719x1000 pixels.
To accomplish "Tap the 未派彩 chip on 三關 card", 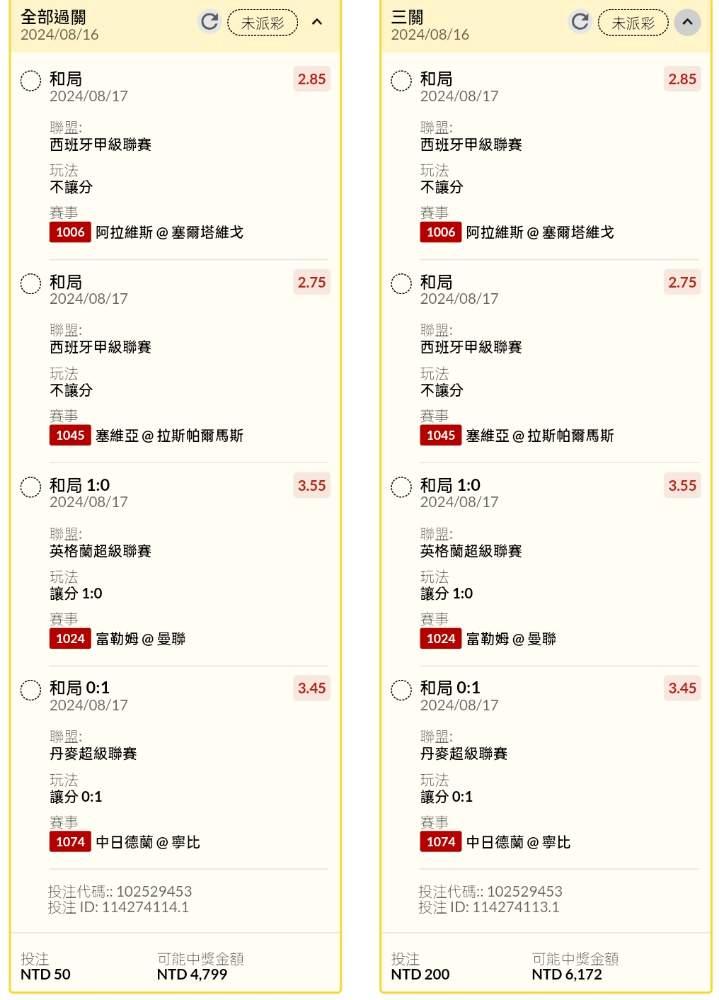I will (633, 23).
